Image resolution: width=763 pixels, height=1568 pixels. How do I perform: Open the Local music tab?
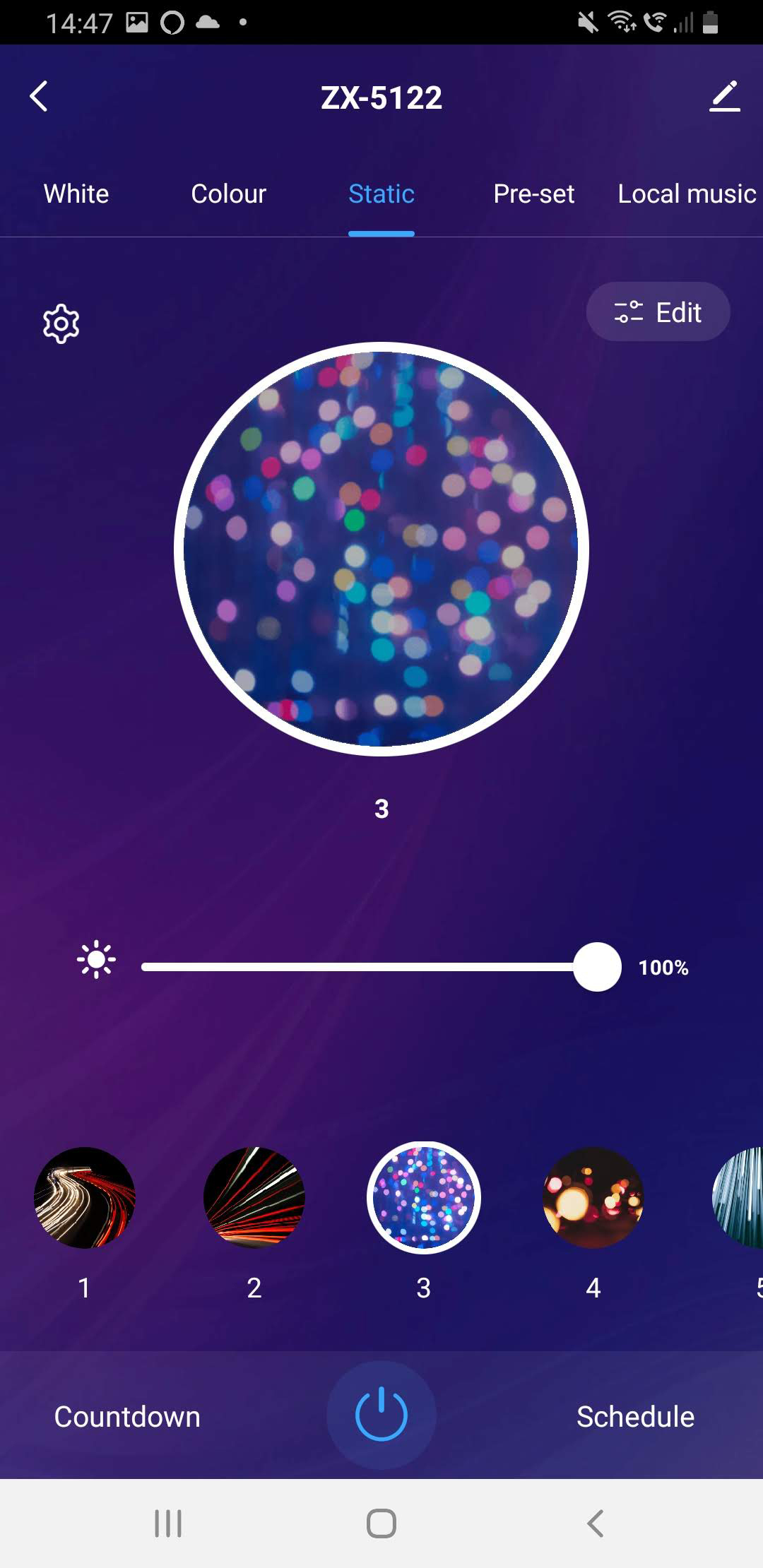(686, 194)
